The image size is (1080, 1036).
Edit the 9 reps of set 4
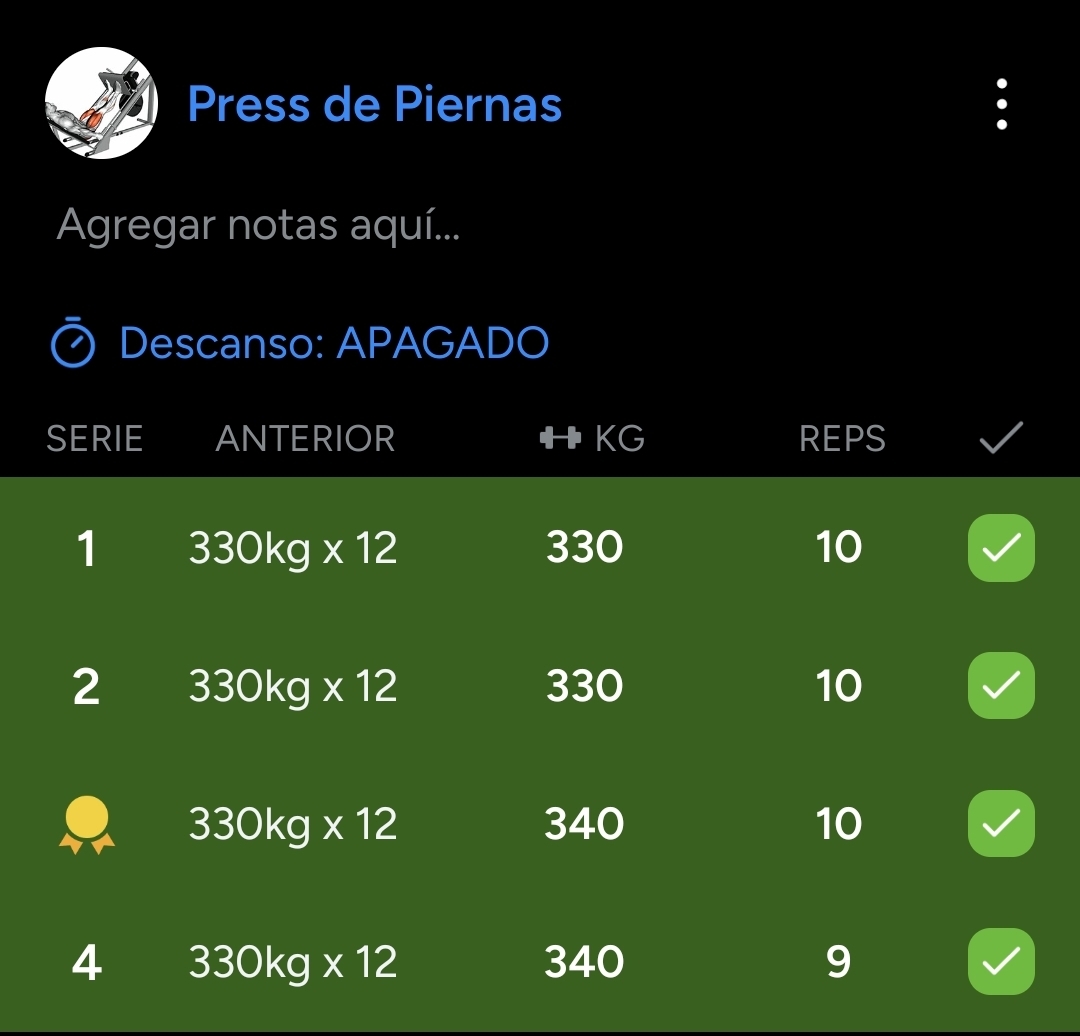[838, 962]
